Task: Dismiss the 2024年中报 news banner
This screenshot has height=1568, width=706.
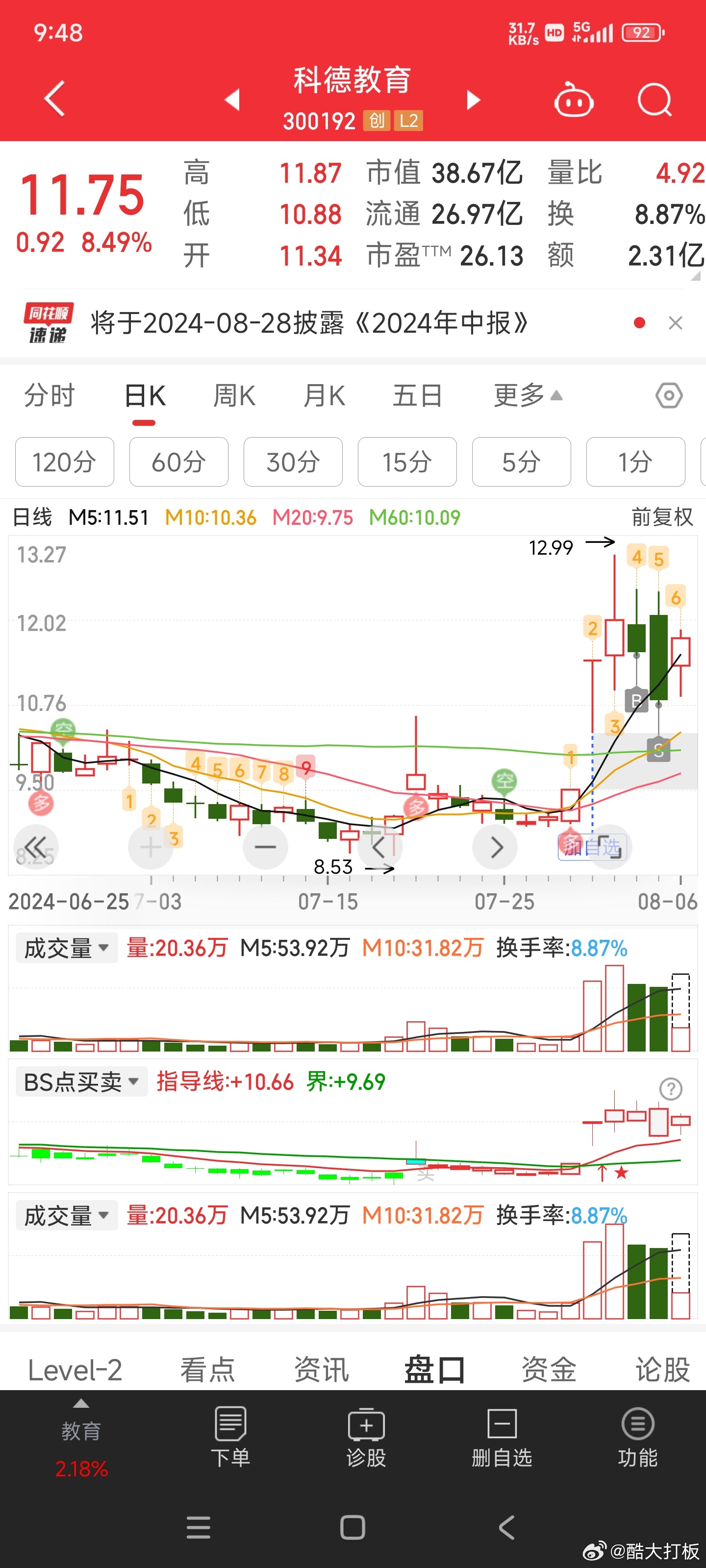Action: (676, 323)
